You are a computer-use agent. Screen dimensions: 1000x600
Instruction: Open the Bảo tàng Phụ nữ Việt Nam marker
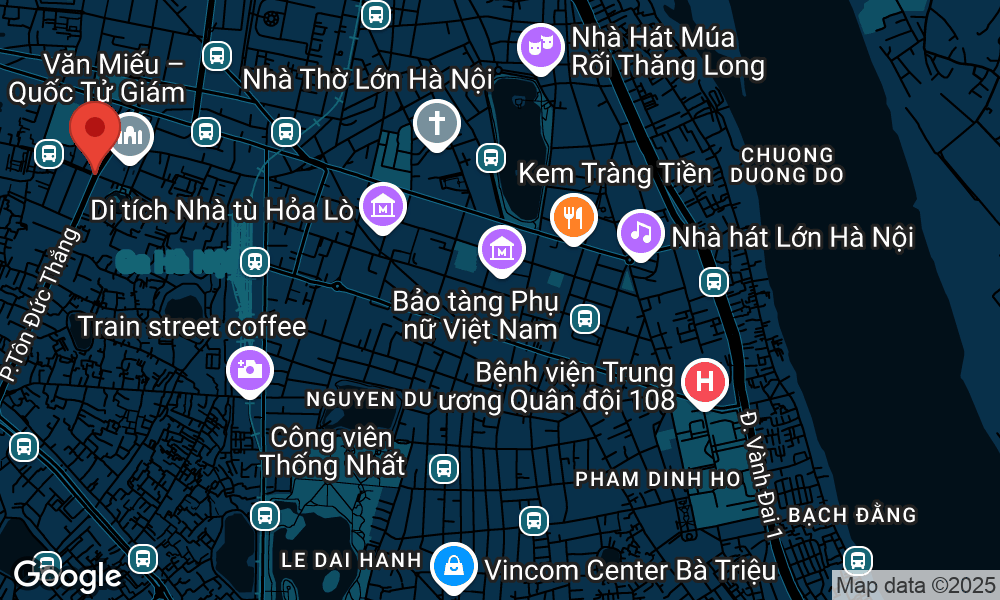tap(503, 250)
